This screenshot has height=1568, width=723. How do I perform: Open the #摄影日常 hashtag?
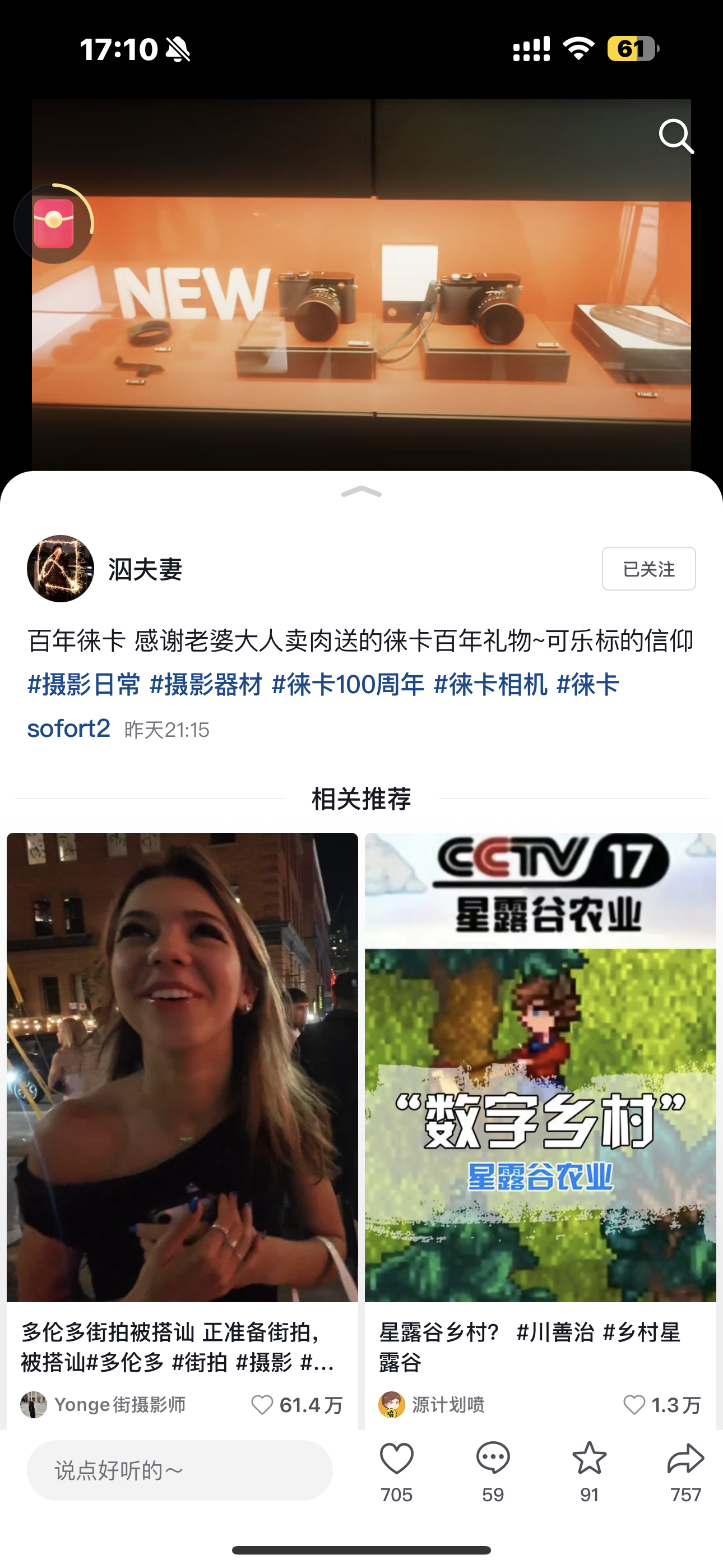point(84,685)
